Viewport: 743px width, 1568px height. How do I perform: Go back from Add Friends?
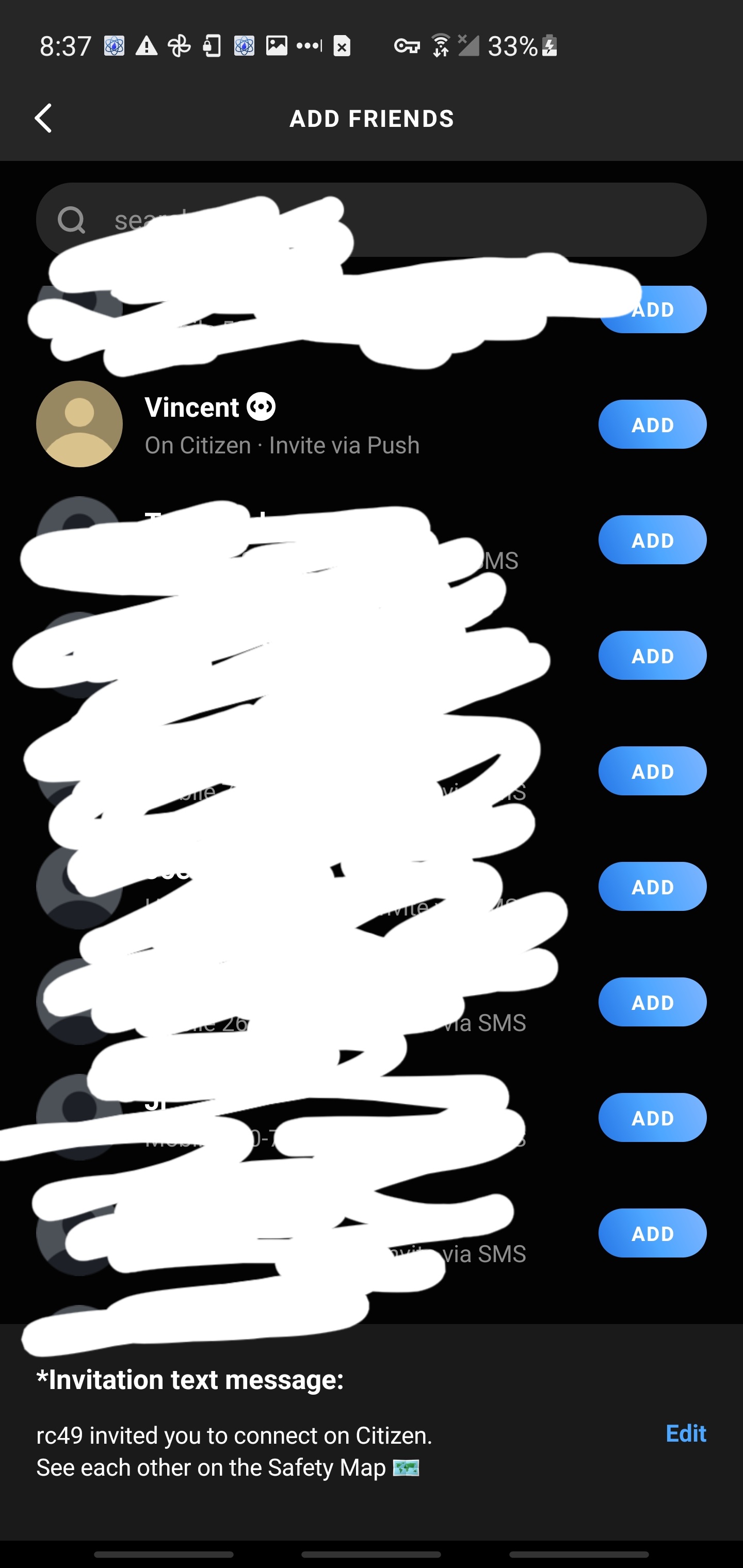[43, 118]
